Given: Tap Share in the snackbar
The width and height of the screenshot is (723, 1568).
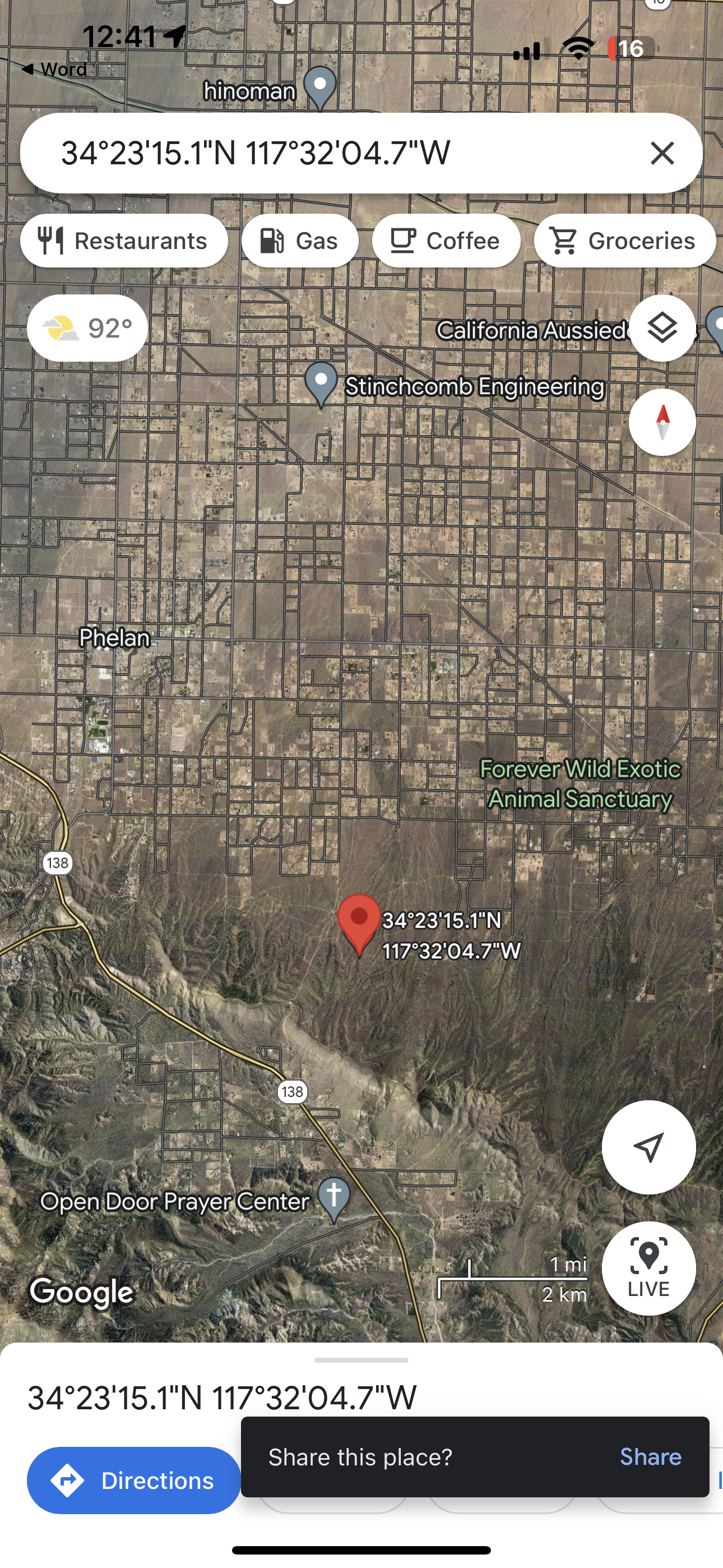Looking at the screenshot, I should pos(650,1456).
